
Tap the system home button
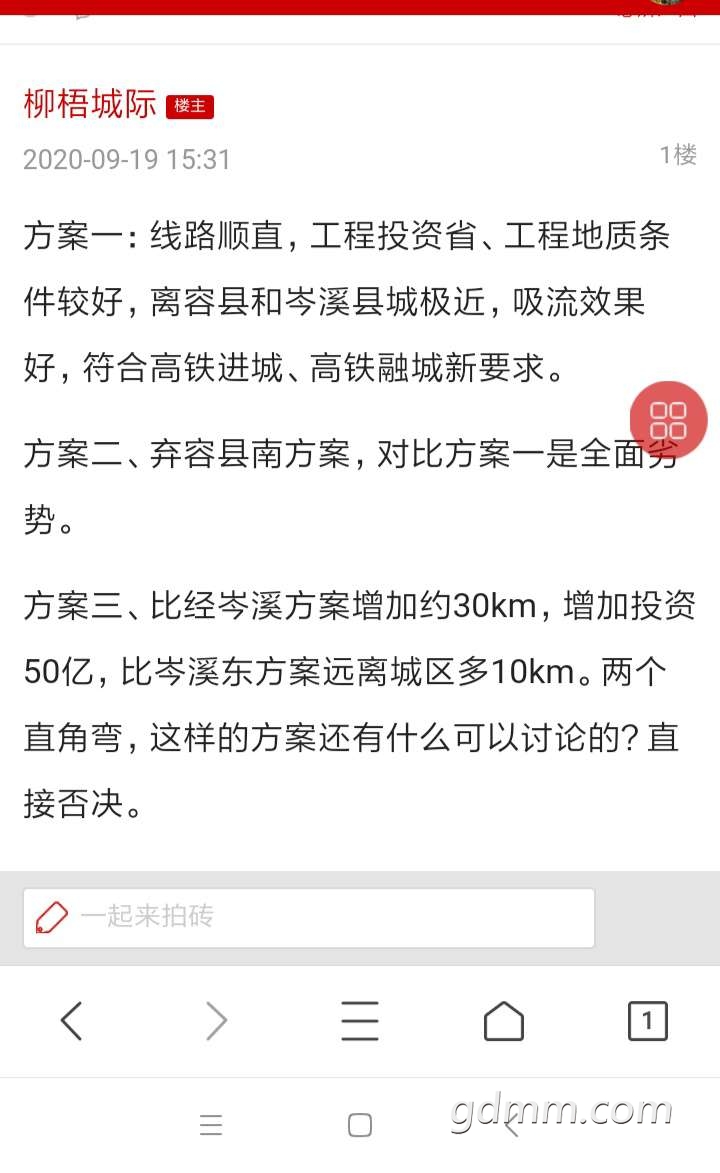click(360, 1126)
